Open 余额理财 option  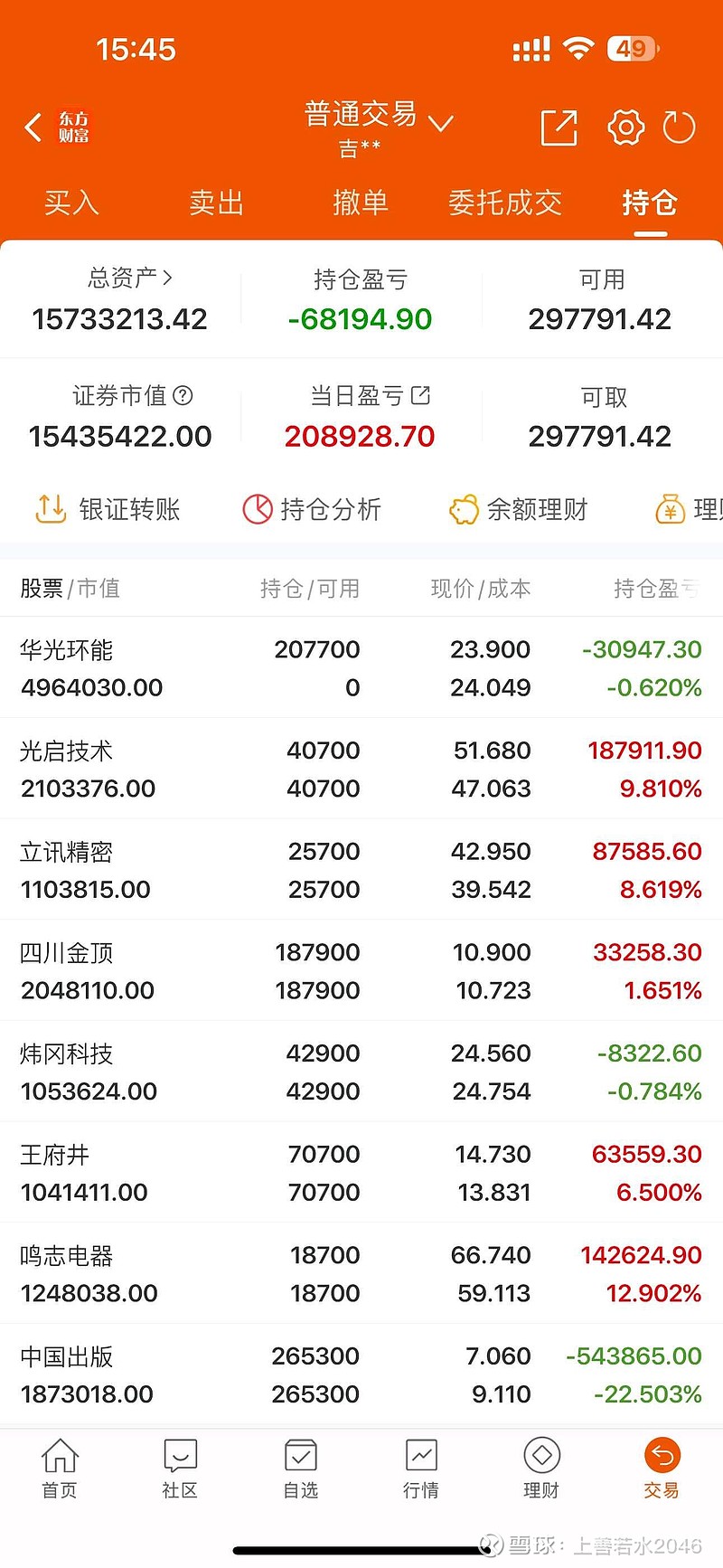pos(518,509)
